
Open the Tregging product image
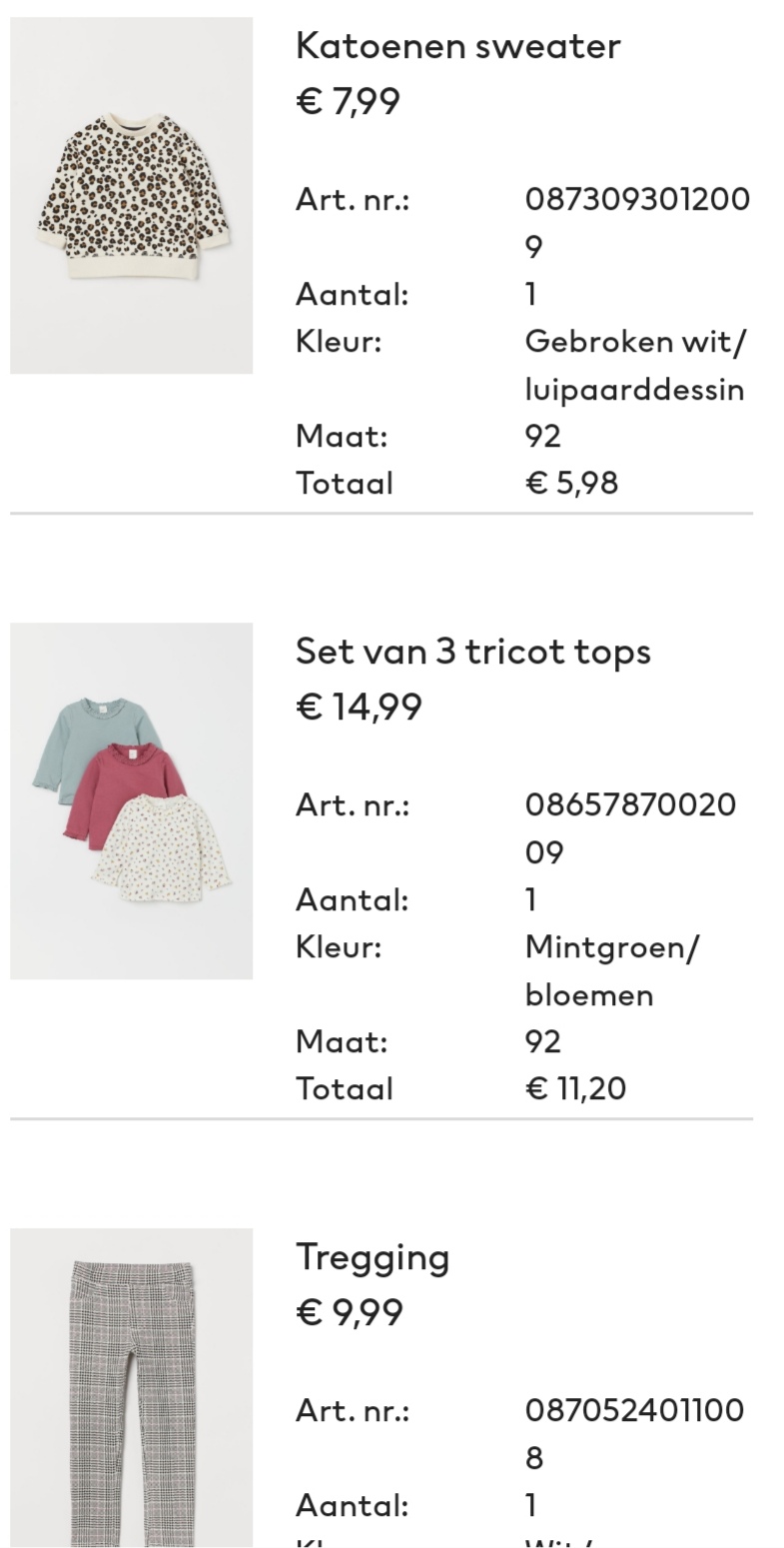(131, 1388)
